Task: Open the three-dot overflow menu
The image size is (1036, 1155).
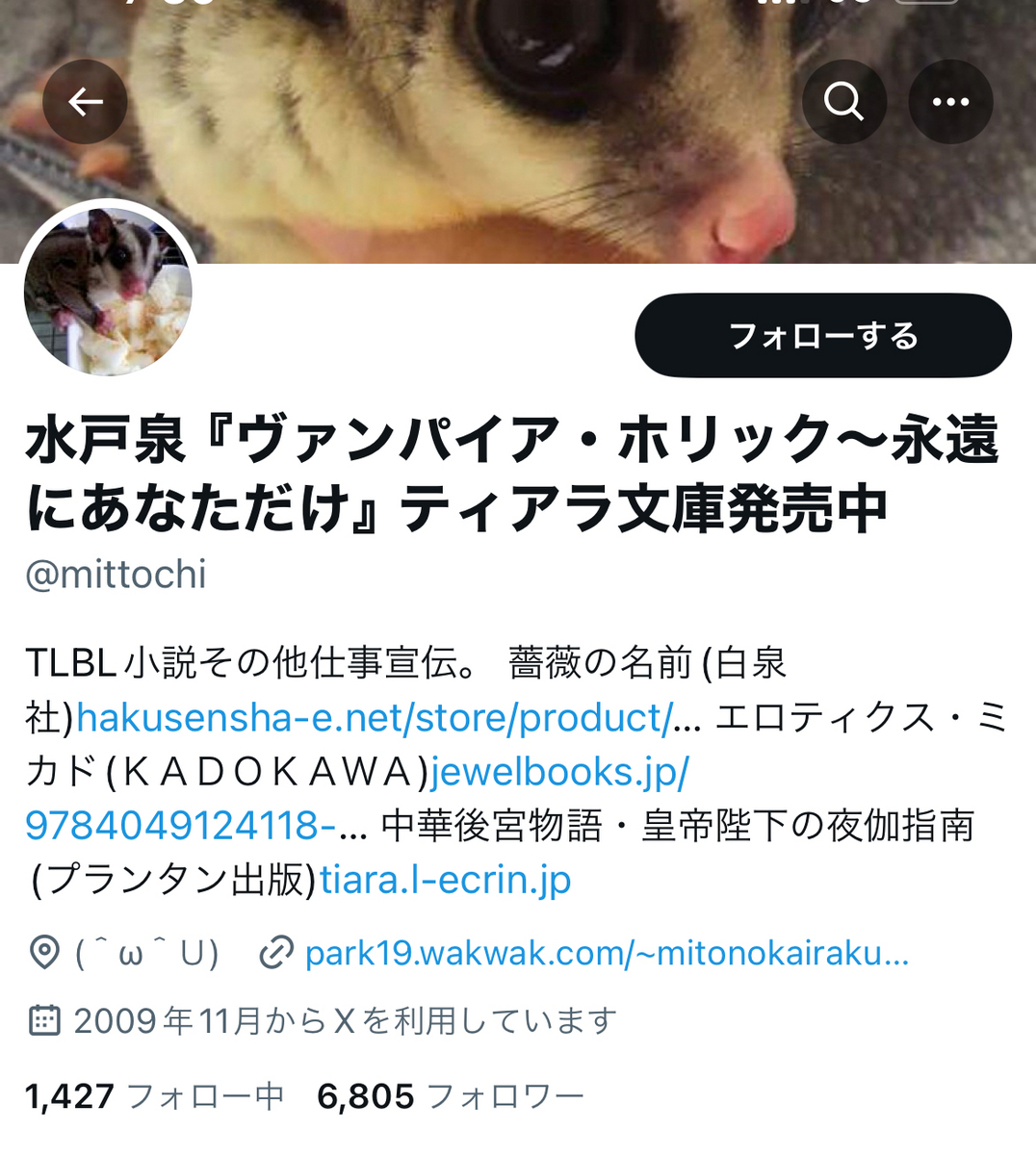Action: coord(950,102)
